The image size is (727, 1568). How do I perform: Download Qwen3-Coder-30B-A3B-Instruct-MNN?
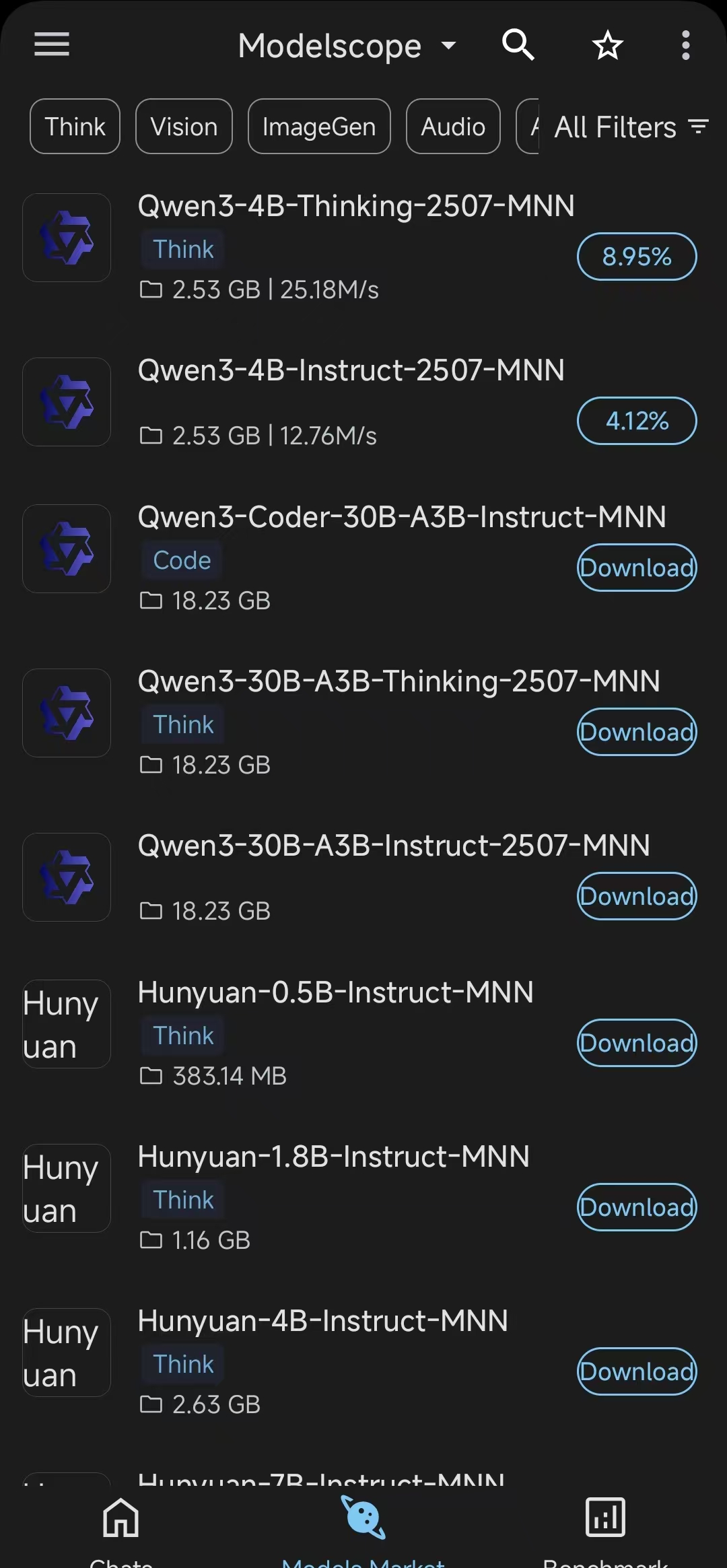637,568
